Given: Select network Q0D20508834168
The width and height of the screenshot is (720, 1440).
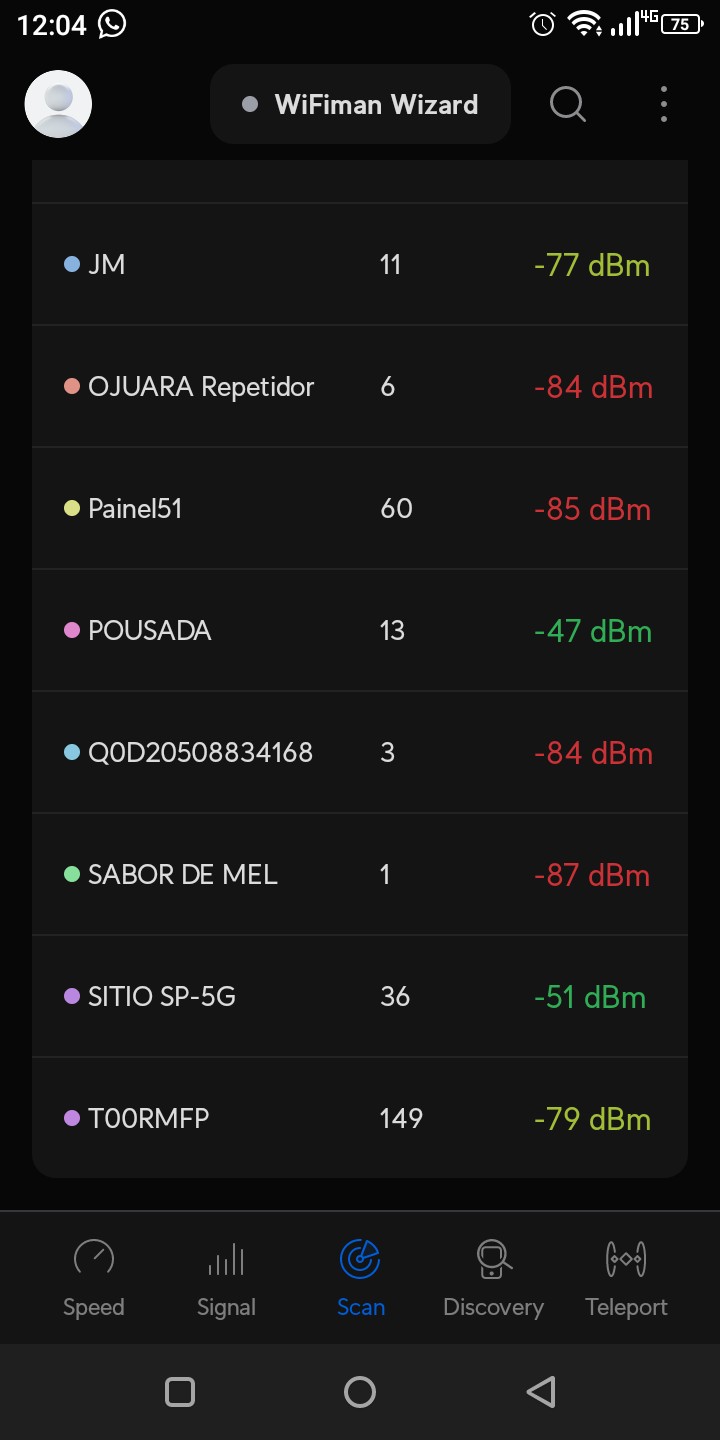Looking at the screenshot, I should [x=360, y=753].
